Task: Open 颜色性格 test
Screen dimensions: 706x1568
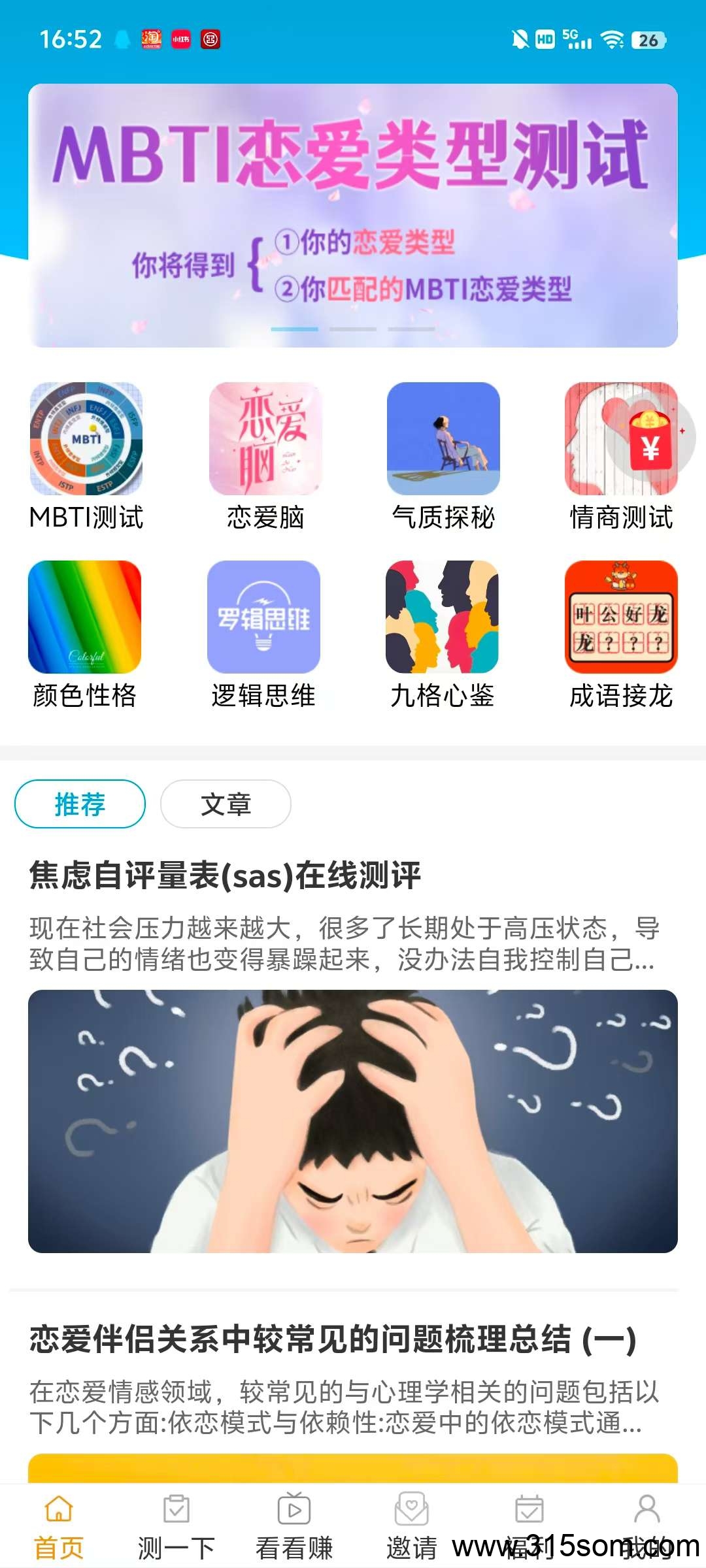Action: 85,635
